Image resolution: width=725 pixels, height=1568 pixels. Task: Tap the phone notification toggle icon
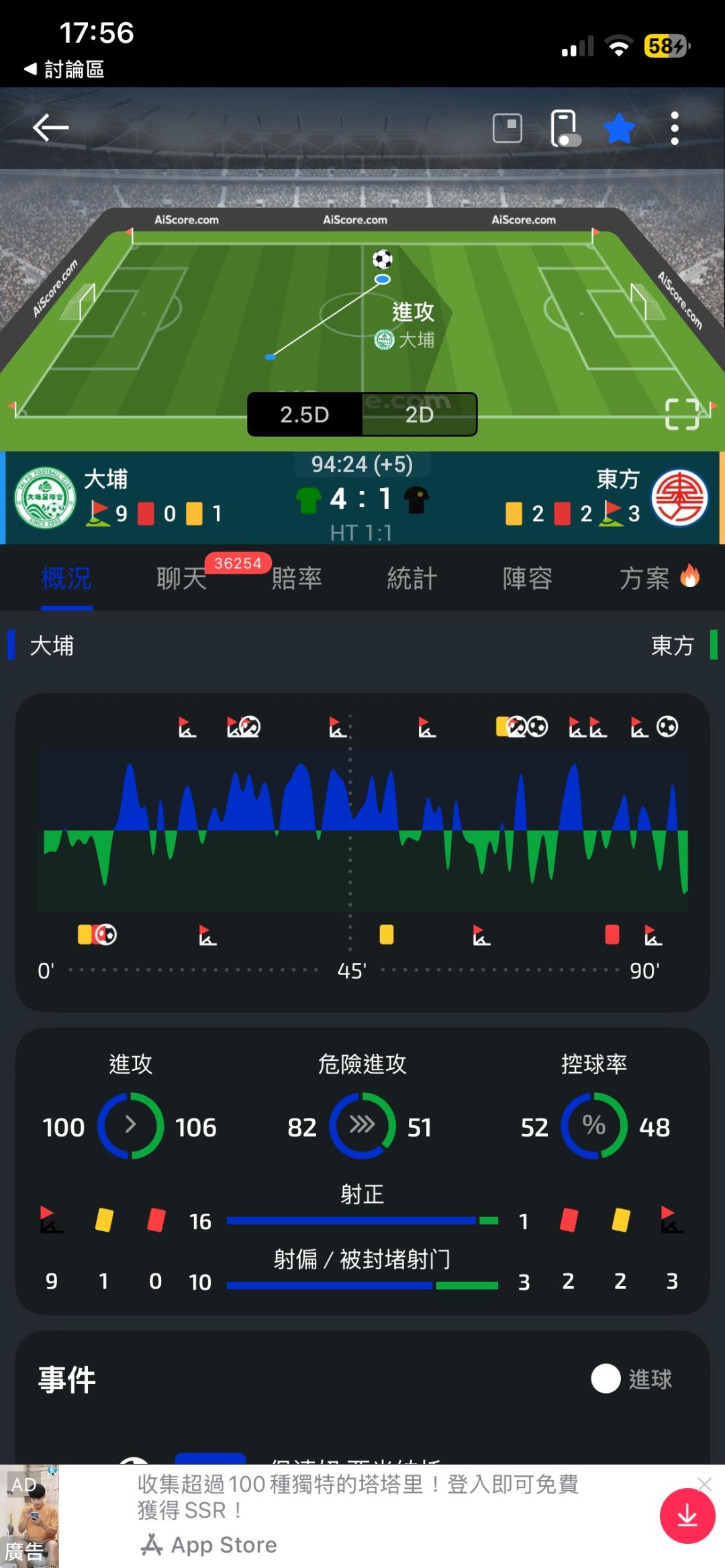click(564, 127)
